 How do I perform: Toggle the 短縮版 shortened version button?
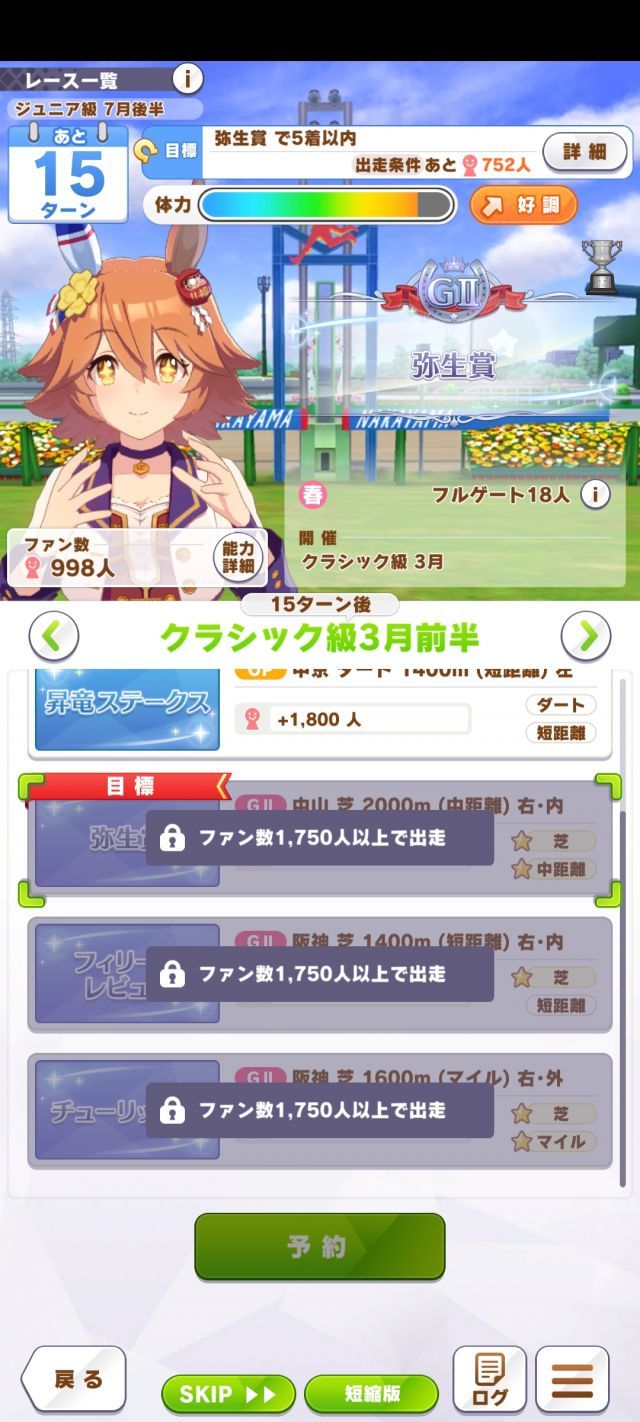coord(371,1394)
